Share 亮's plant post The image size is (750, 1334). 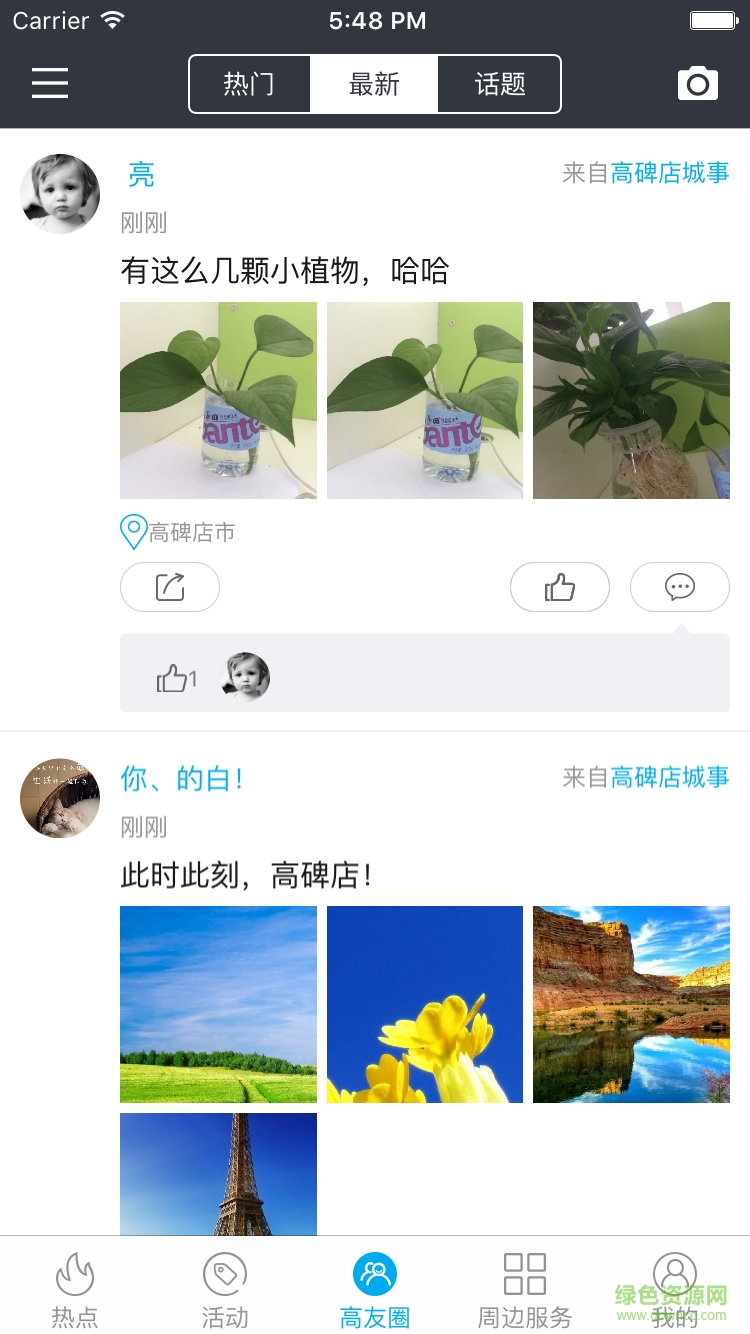(170, 587)
